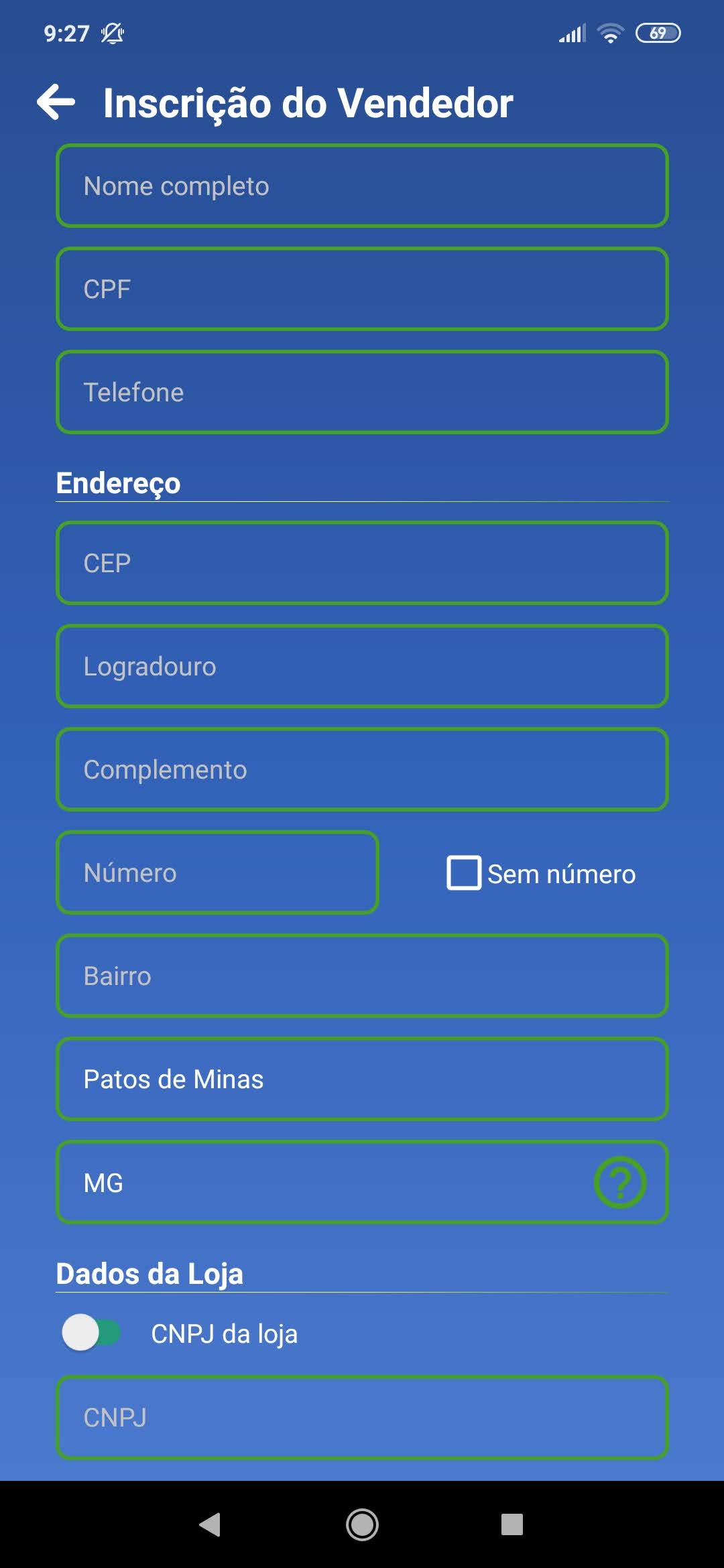Select the Complemento field
This screenshot has width=724, height=1568.
click(362, 770)
